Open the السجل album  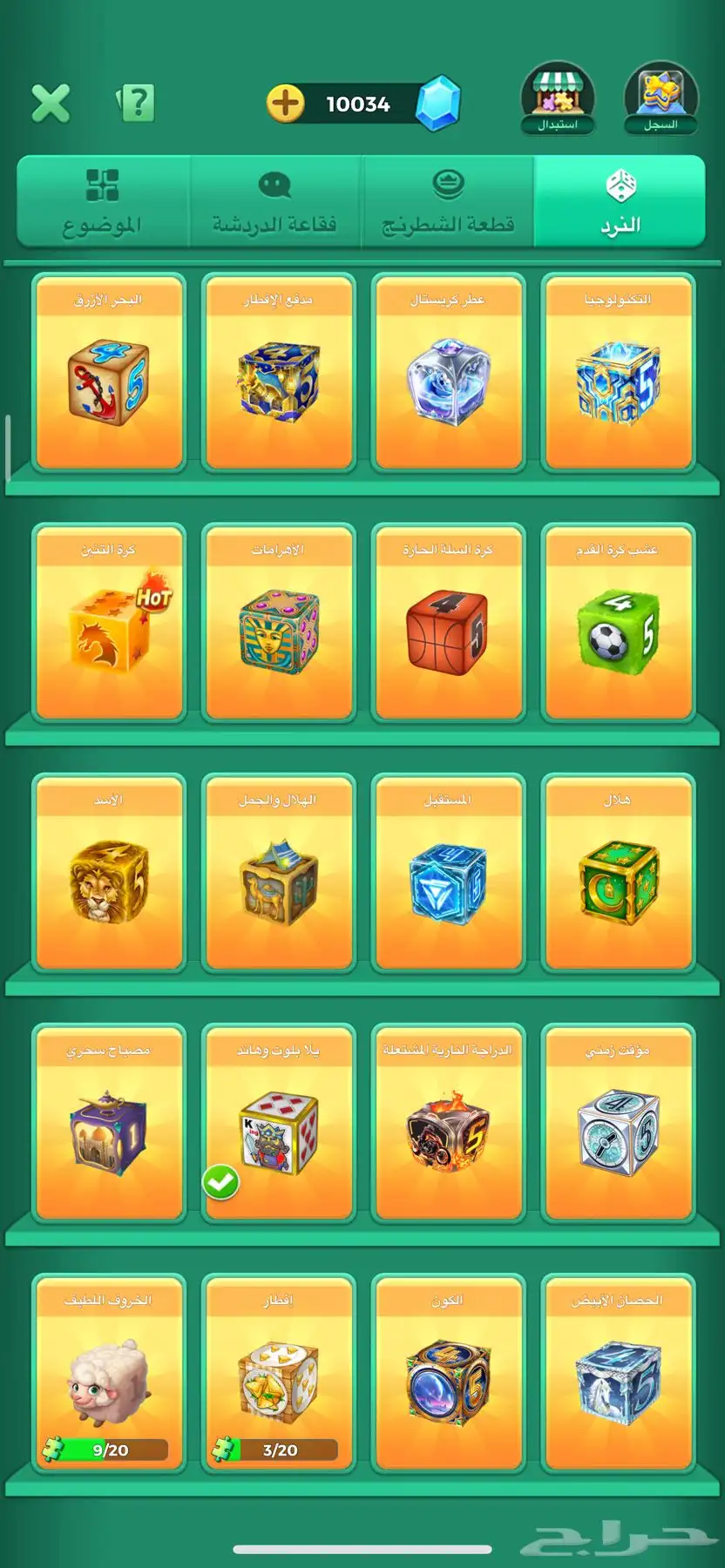(x=661, y=98)
